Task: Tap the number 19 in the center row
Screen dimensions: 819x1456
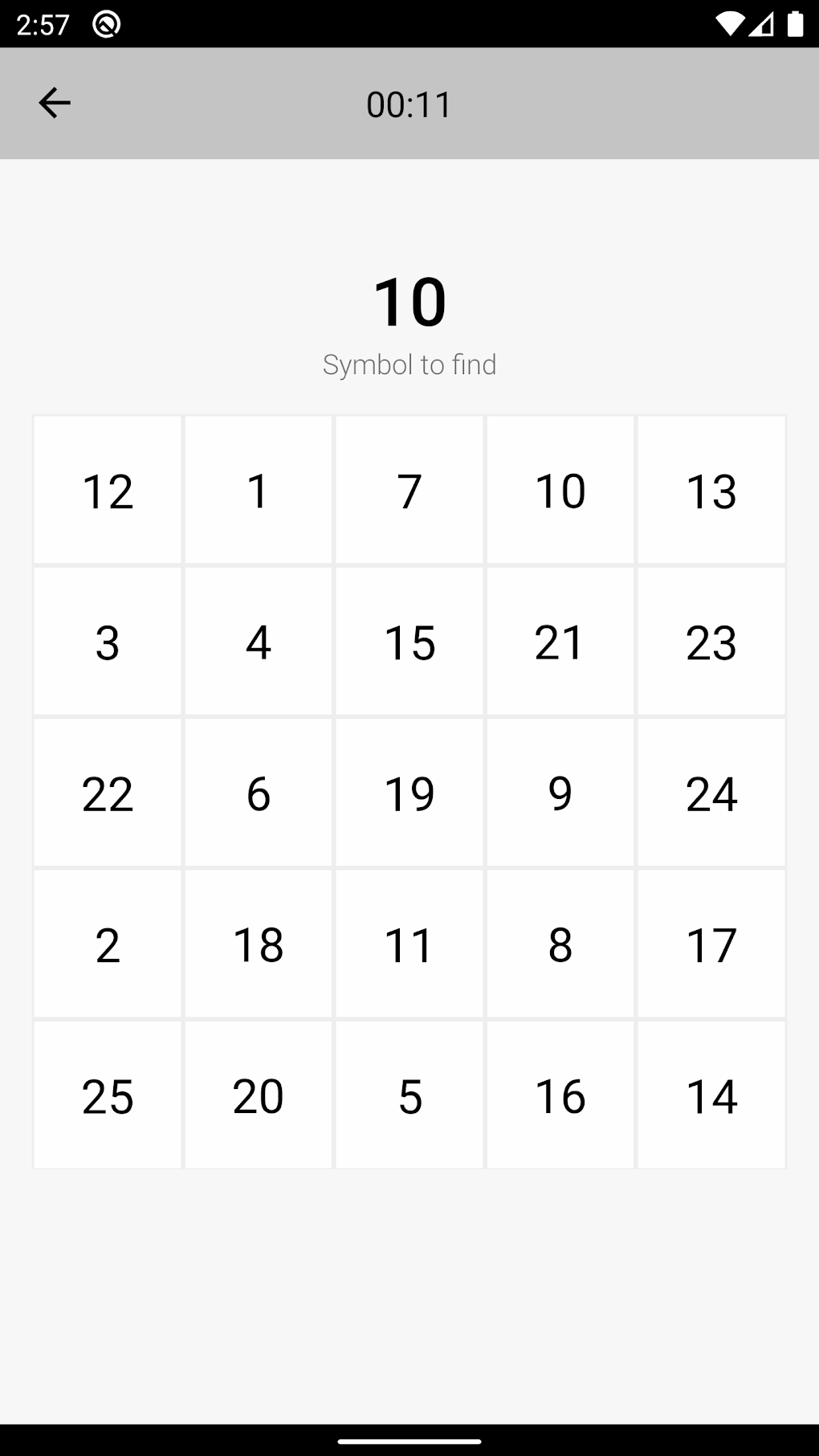Action: [x=409, y=793]
